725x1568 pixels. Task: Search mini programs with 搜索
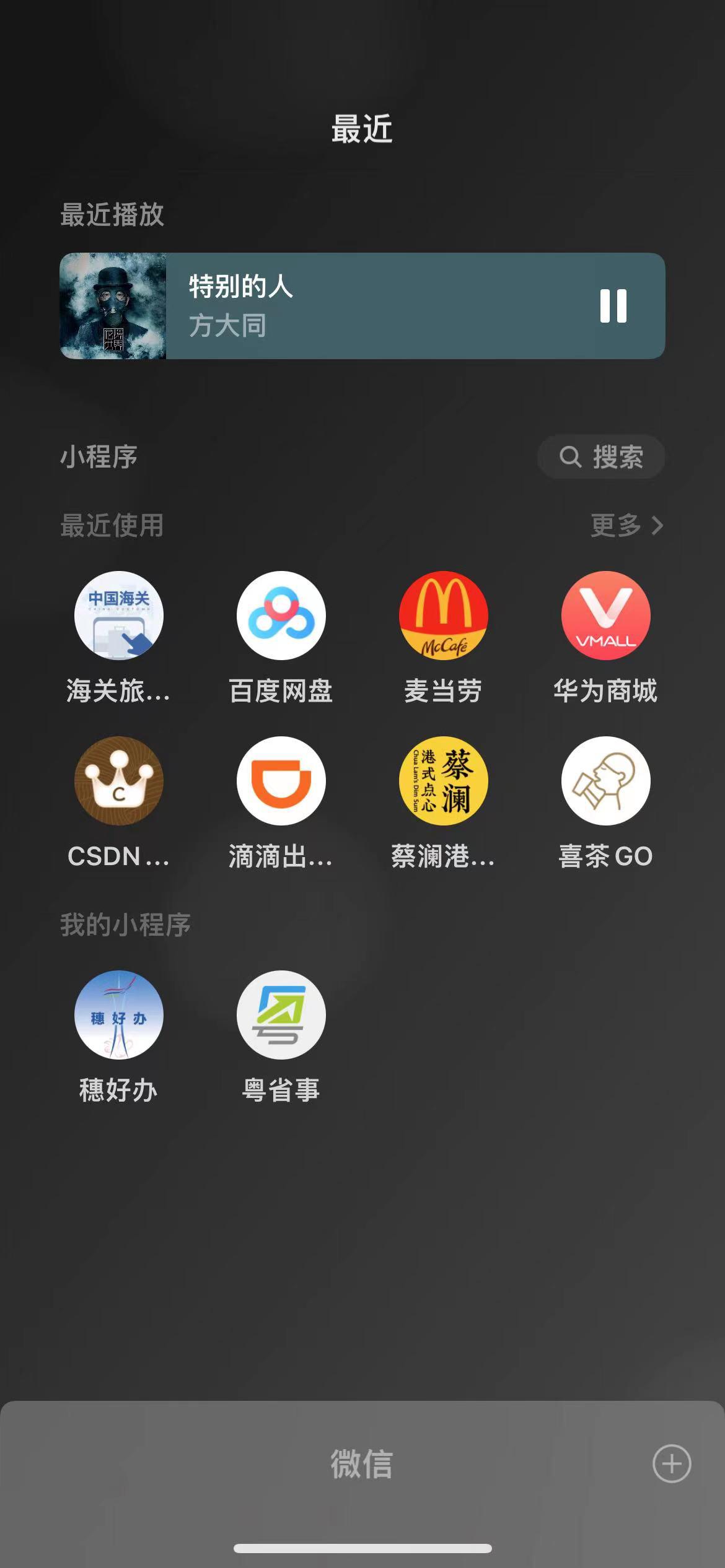[x=601, y=457]
